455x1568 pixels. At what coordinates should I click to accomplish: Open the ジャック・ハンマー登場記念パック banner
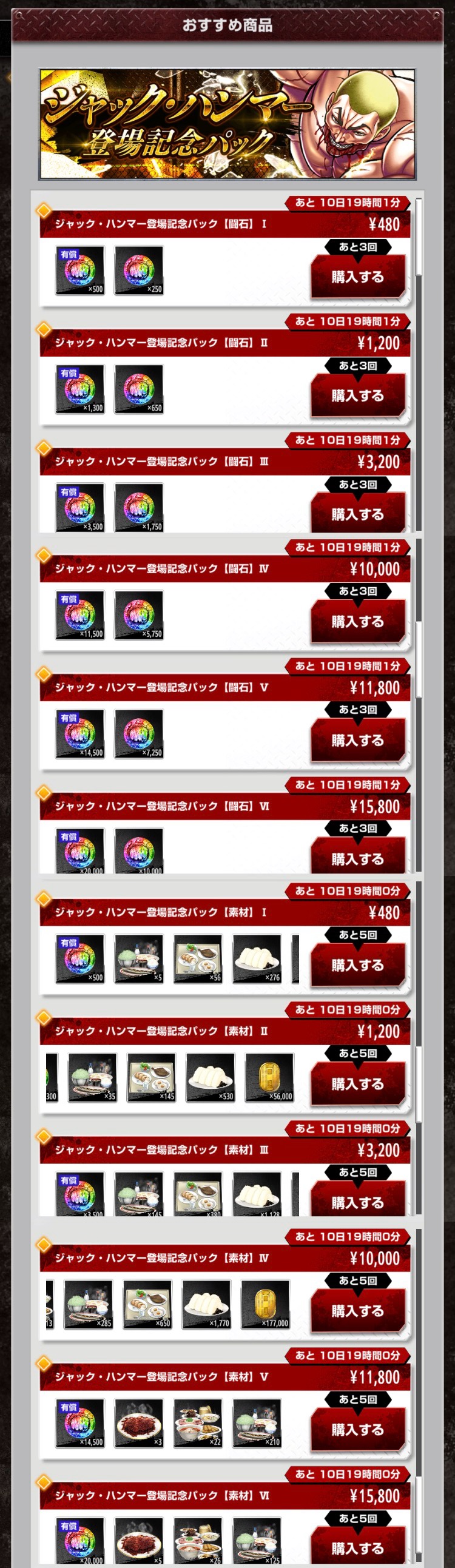(x=227, y=124)
